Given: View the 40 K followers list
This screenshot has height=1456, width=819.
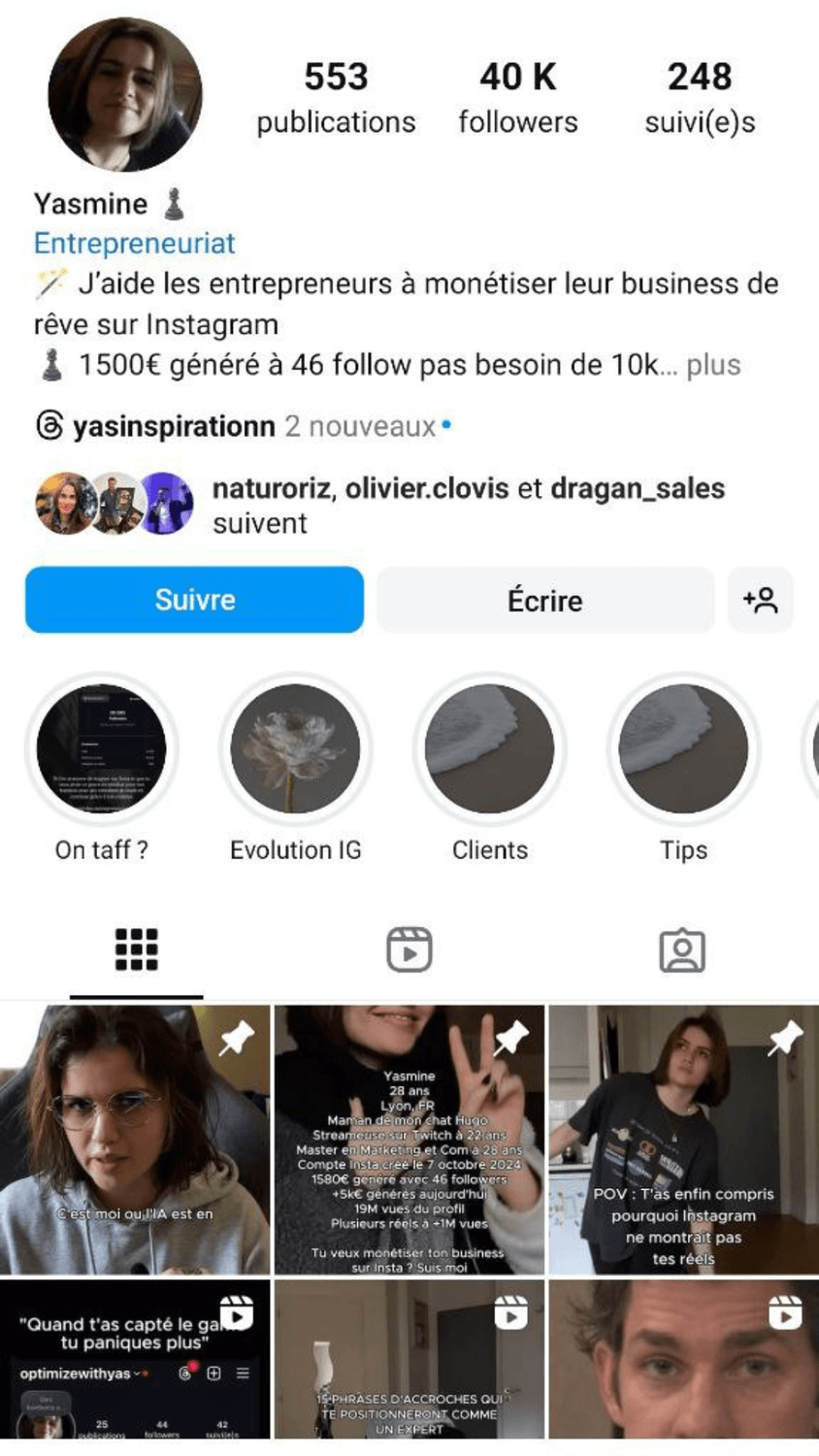Looking at the screenshot, I should coord(517,97).
